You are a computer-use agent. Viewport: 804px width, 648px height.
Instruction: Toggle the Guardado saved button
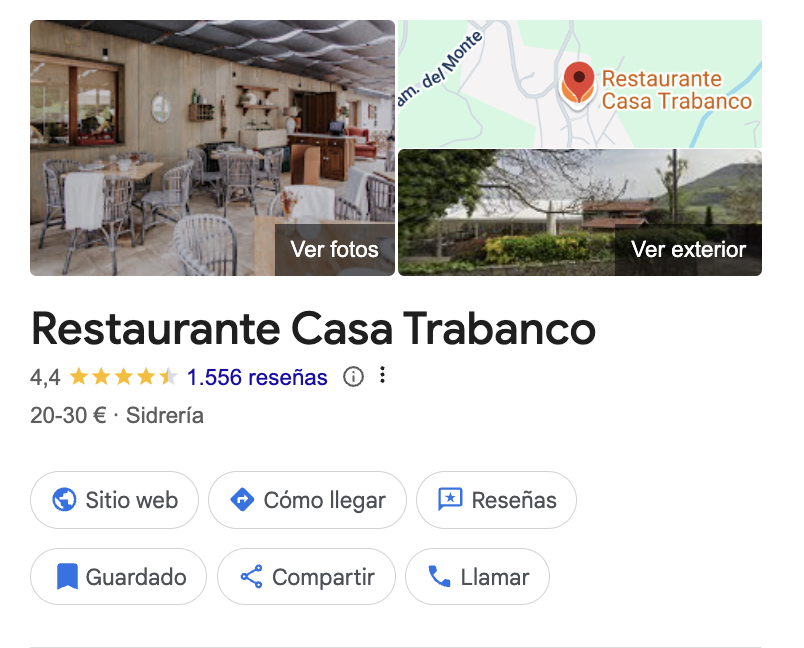click(119, 577)
